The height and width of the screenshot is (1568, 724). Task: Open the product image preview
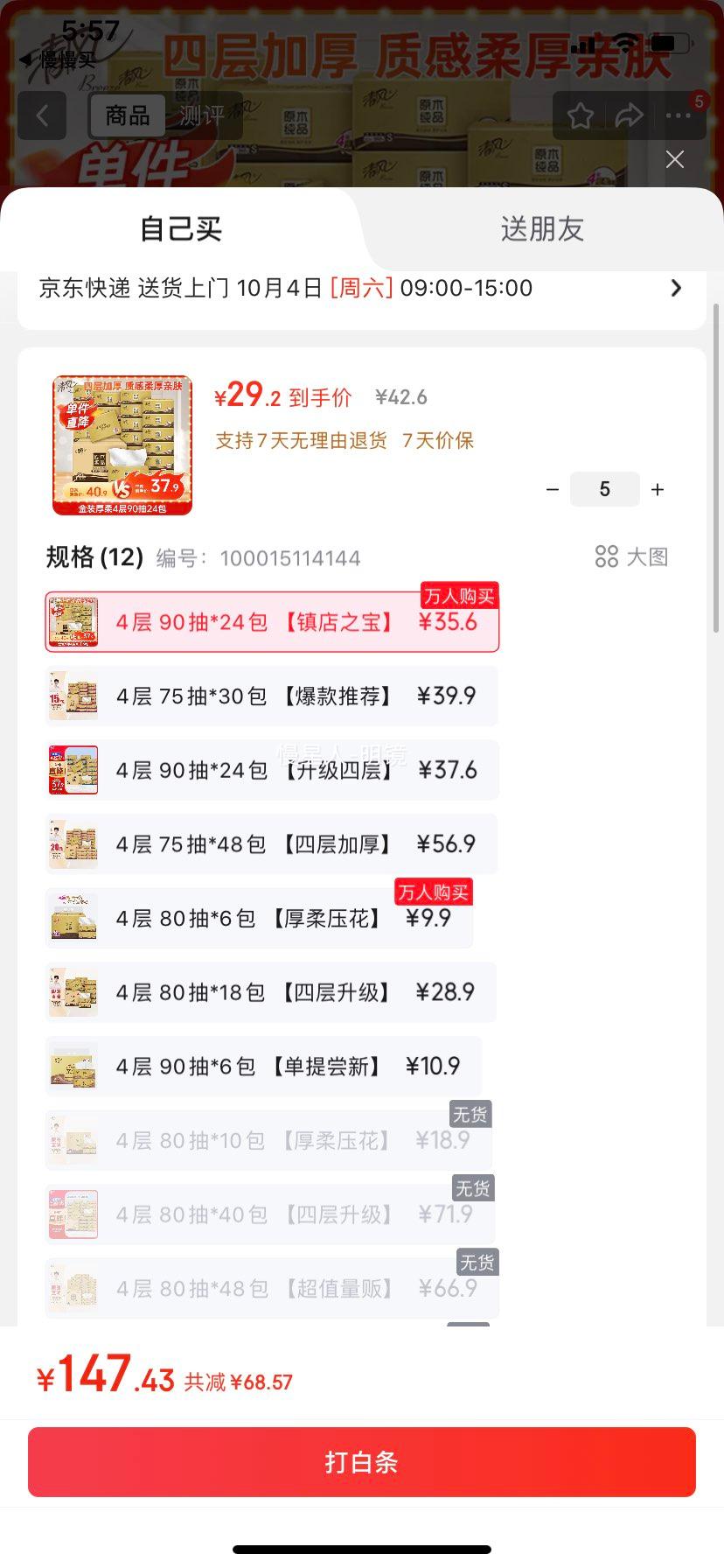tap(122, 445)
